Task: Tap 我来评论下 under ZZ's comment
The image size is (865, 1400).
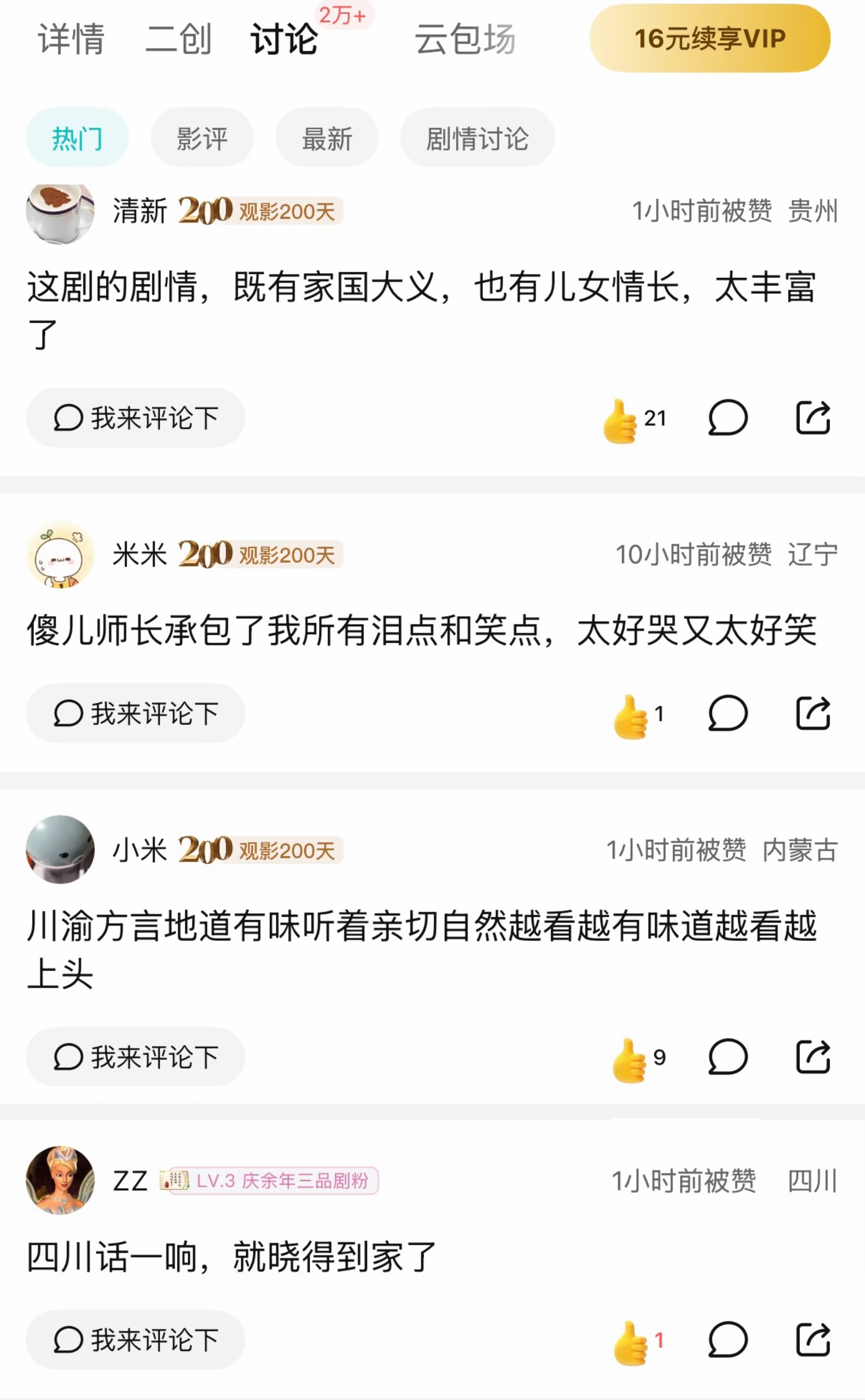Action: pyautogui.click(x=135, y=1339)
